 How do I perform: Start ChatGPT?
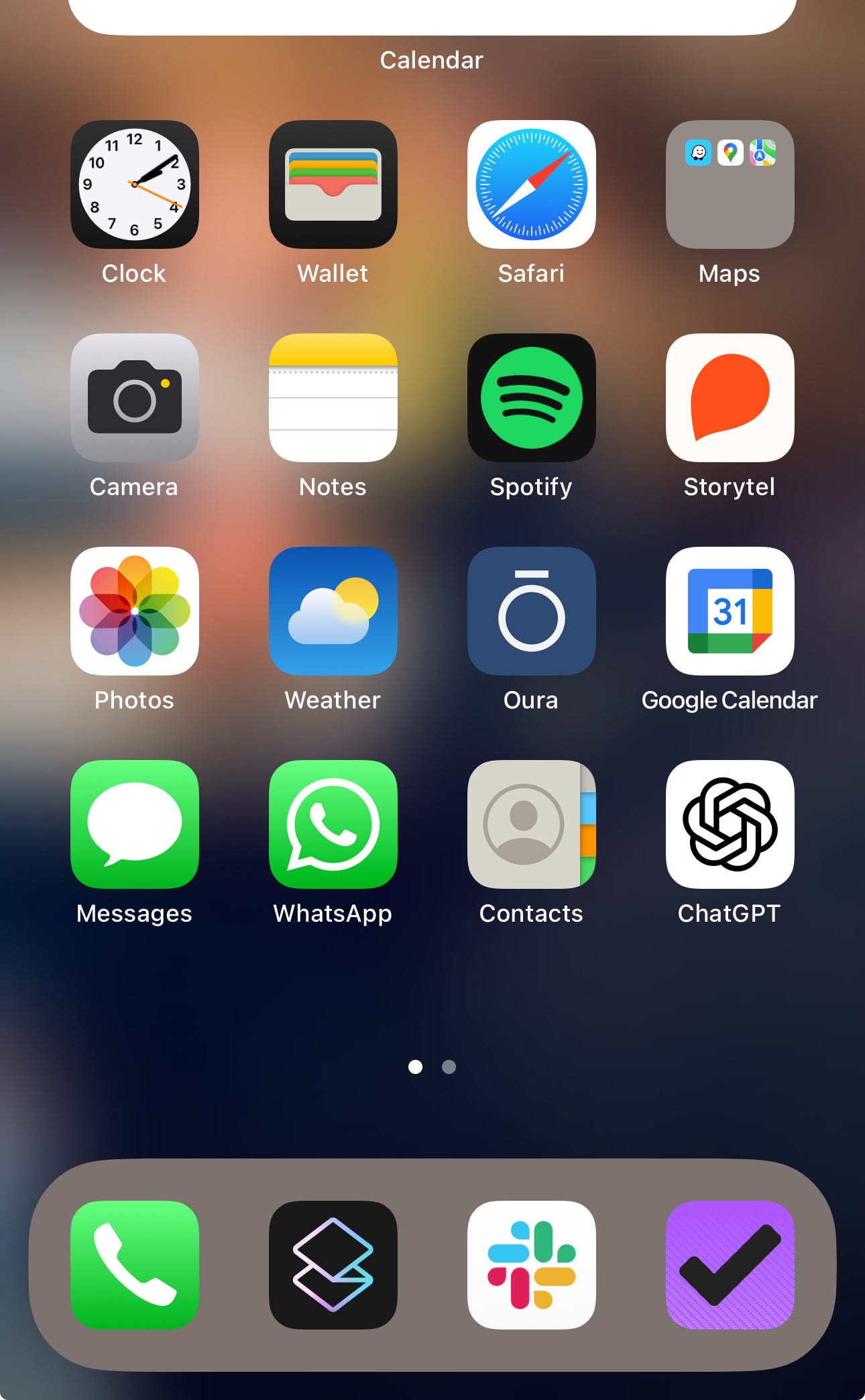(x=730, y=824)
